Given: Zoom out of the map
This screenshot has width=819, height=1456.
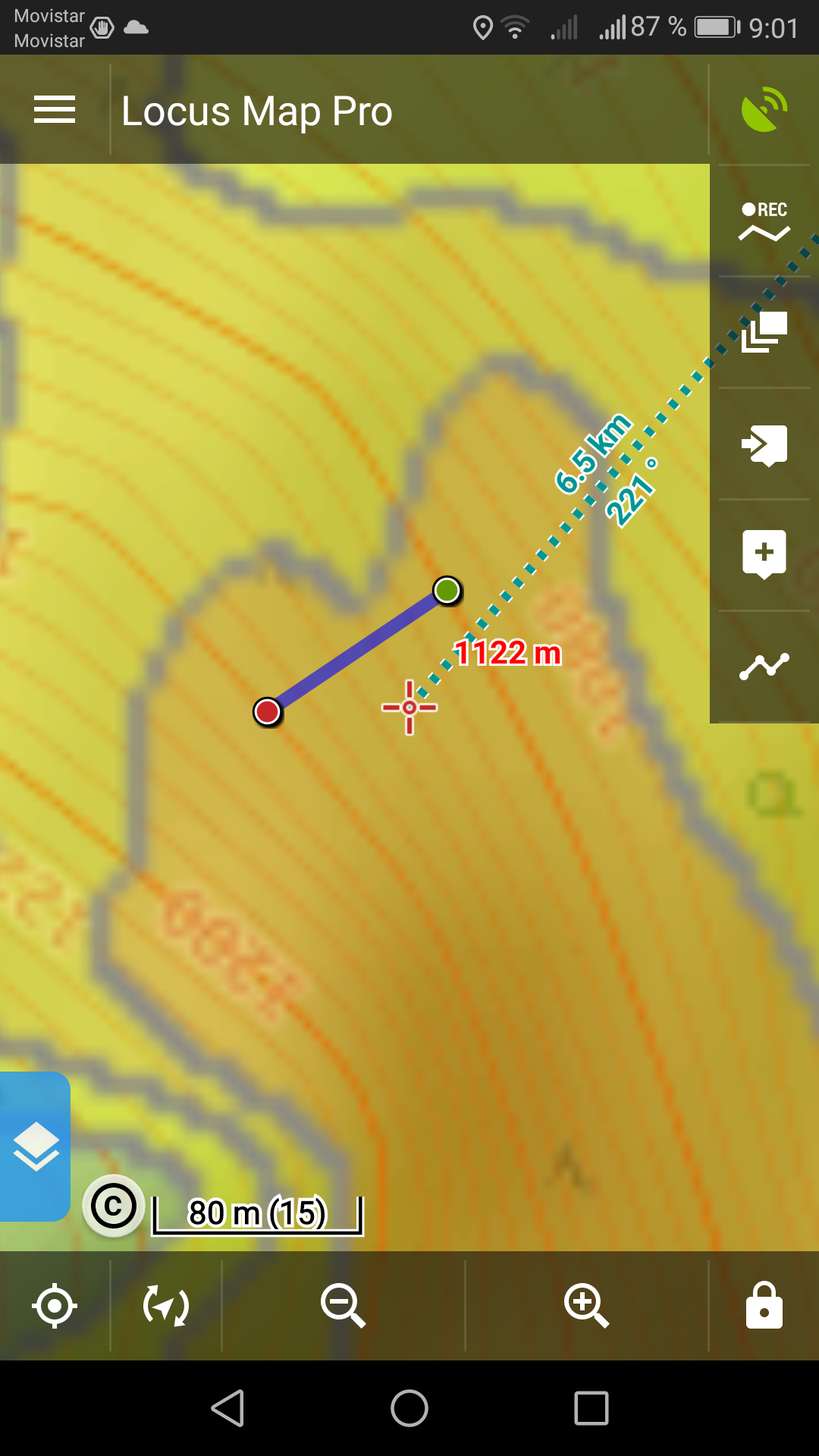Looking at the screenshot, I should coord(343,1306).
